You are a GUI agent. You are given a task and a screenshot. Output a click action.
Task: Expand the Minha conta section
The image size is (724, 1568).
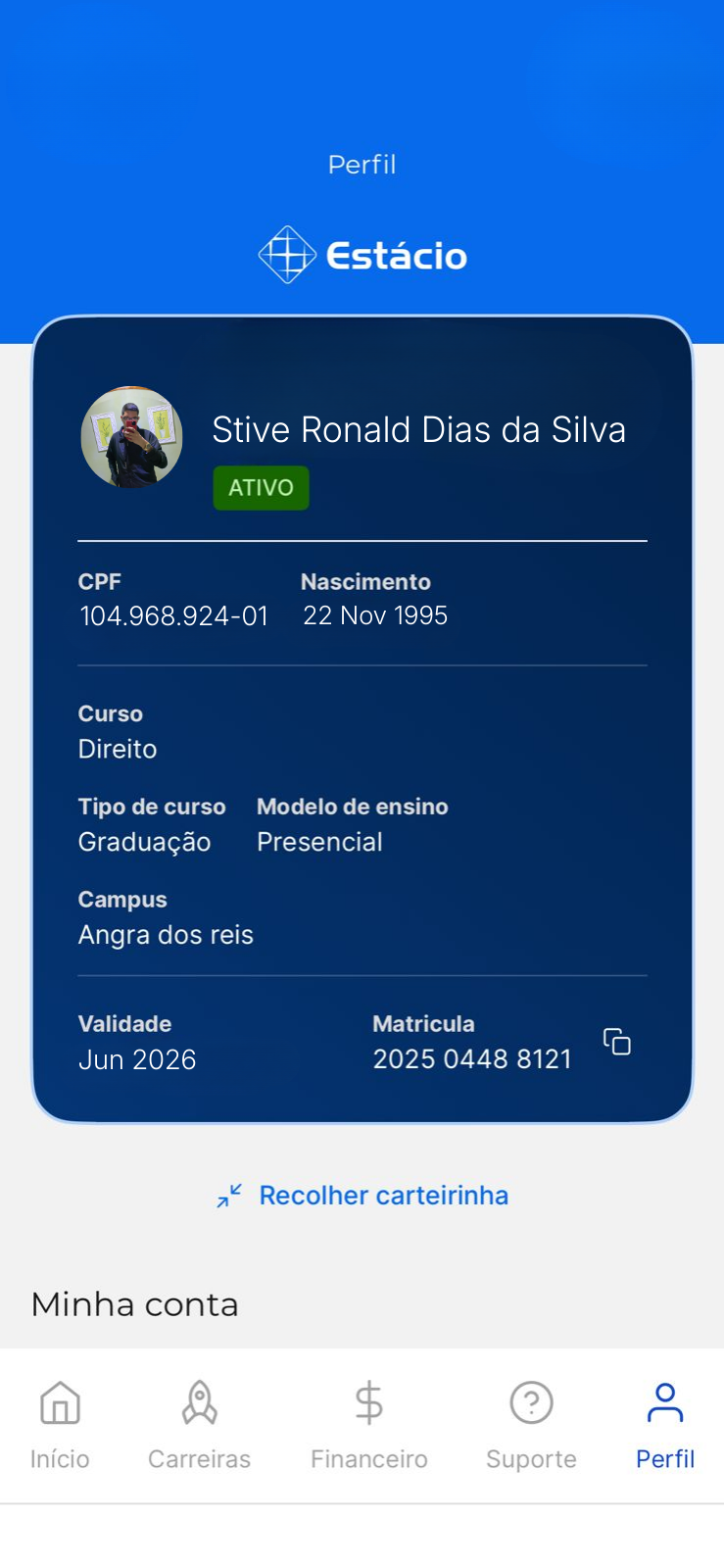(134, 1303)
